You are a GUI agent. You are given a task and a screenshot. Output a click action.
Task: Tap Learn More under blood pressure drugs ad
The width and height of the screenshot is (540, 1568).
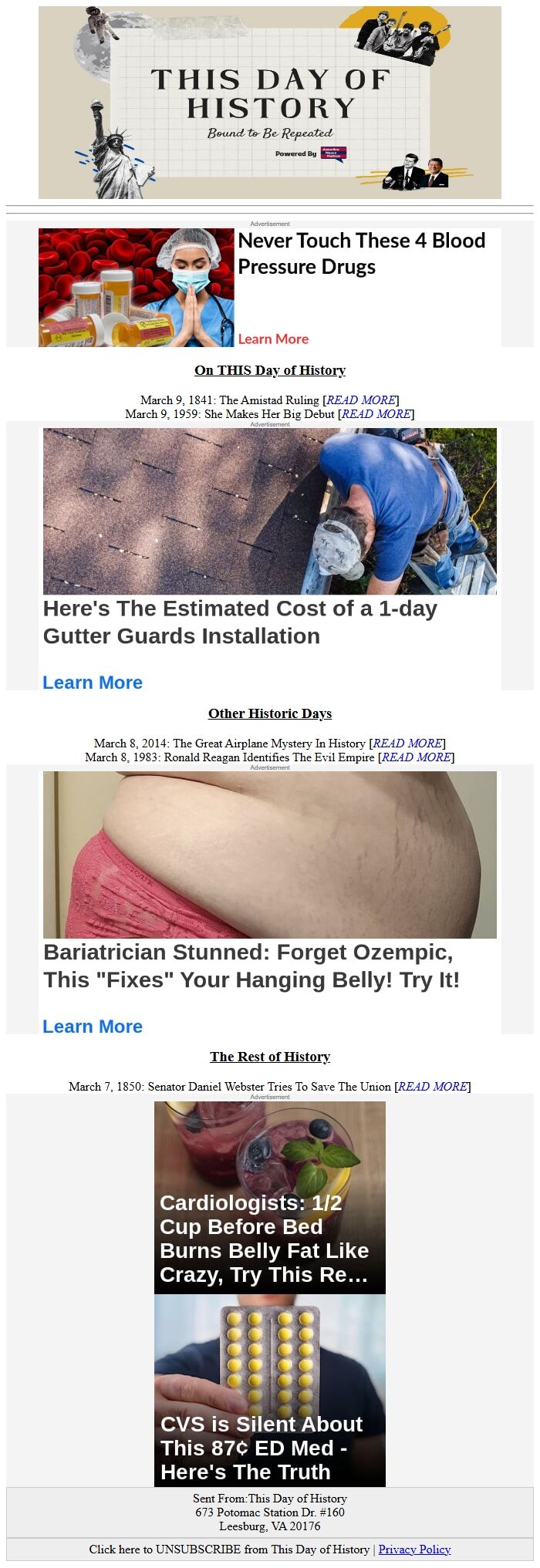click(273, 339)
